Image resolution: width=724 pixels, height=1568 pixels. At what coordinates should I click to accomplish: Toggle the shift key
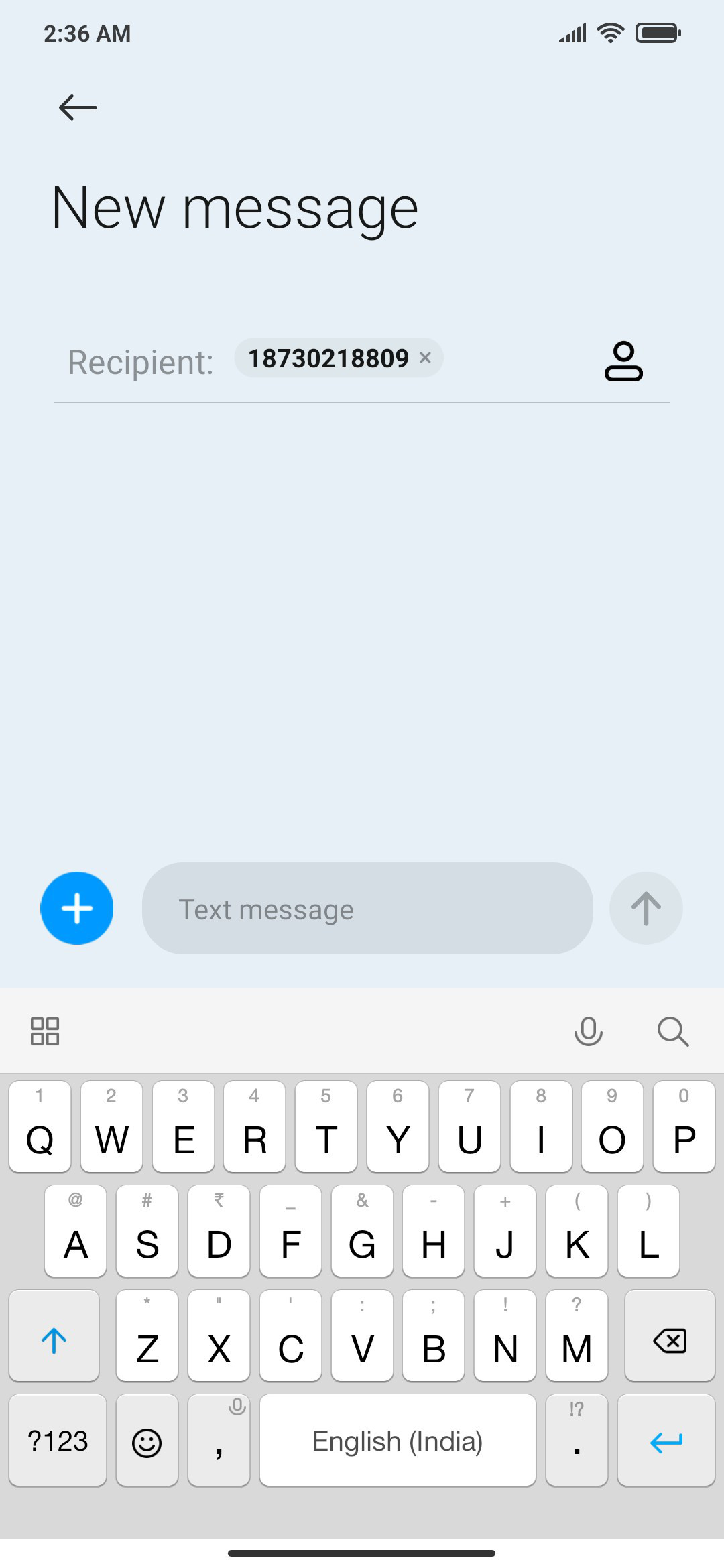(x=54, y=1336)
